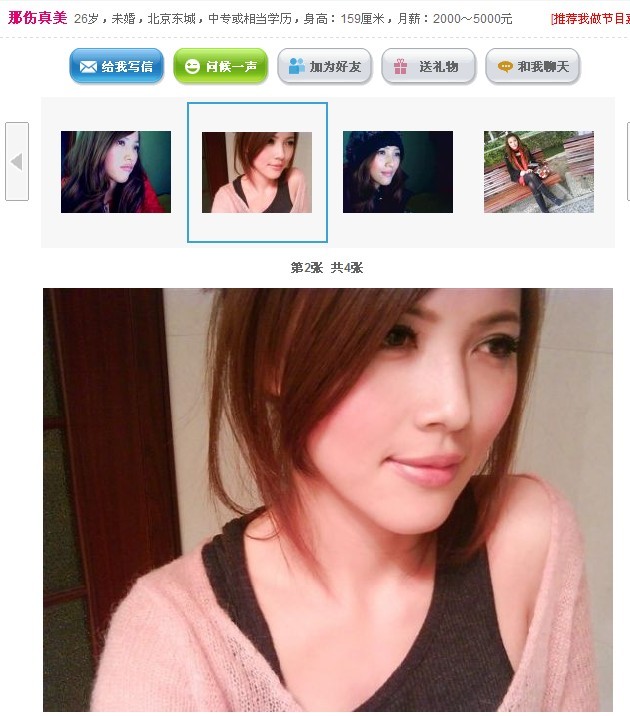
Task: Tap the large main photo
Action: coord(327,500)
